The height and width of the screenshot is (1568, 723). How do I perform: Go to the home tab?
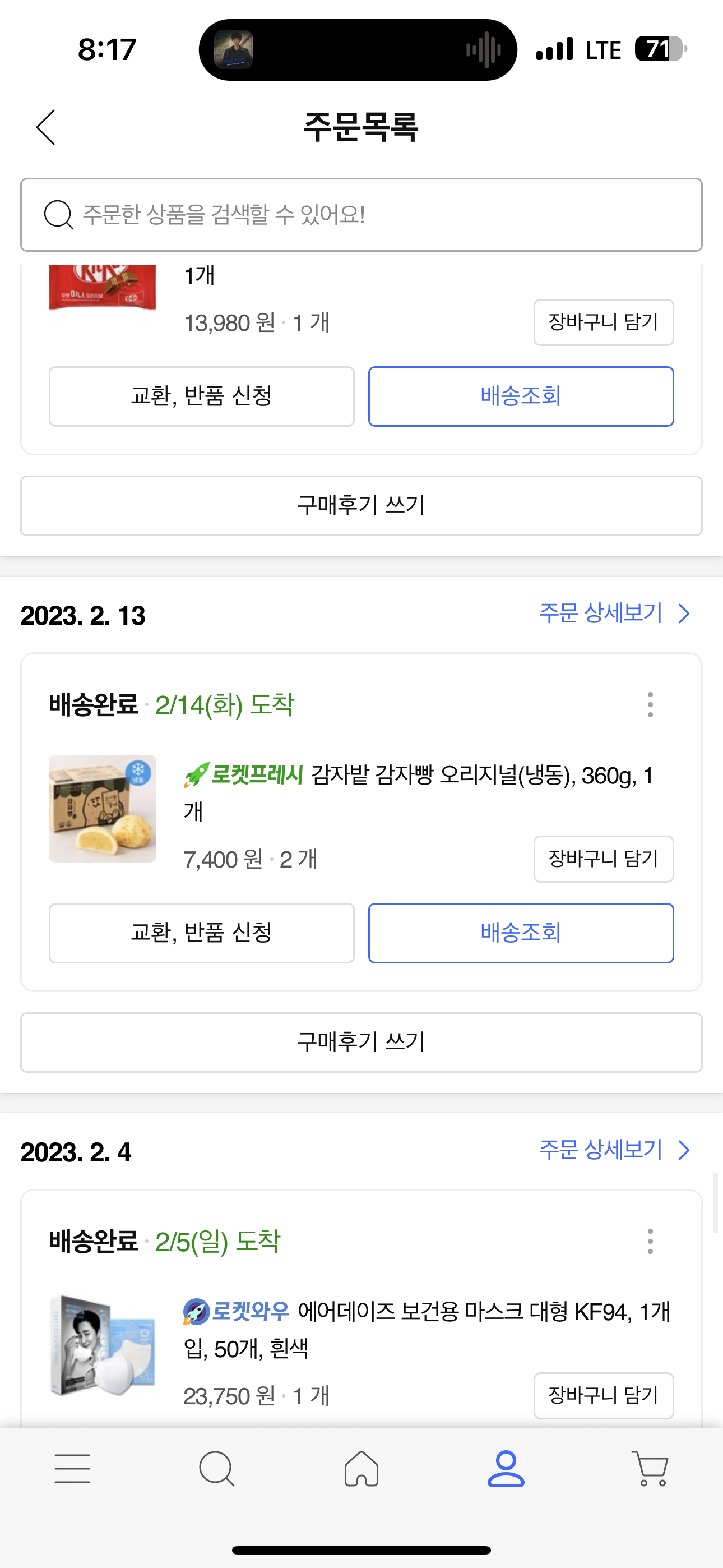(361, 1468)
